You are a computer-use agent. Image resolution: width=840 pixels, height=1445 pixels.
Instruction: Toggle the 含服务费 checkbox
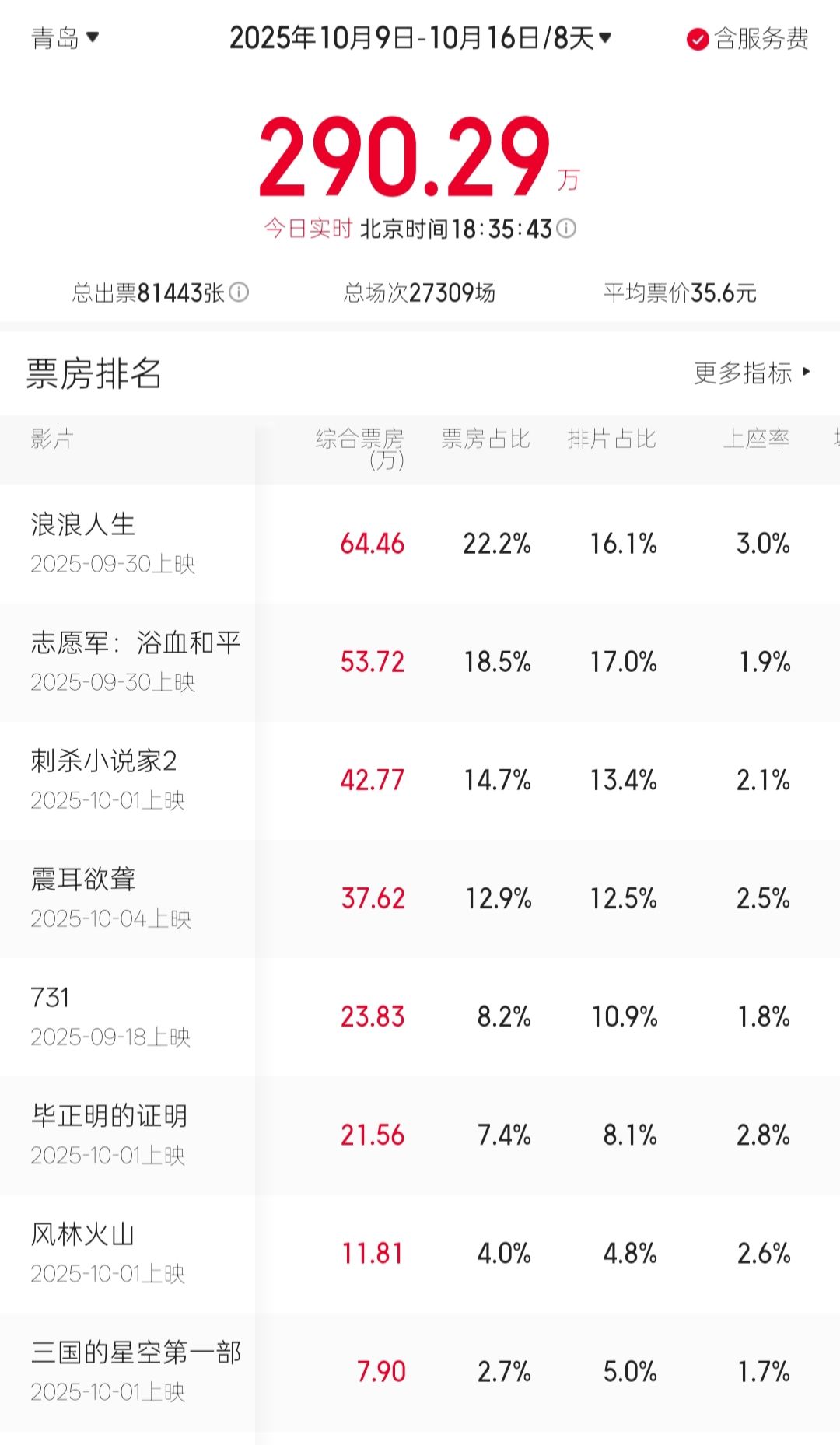click(x=697, y=39)
